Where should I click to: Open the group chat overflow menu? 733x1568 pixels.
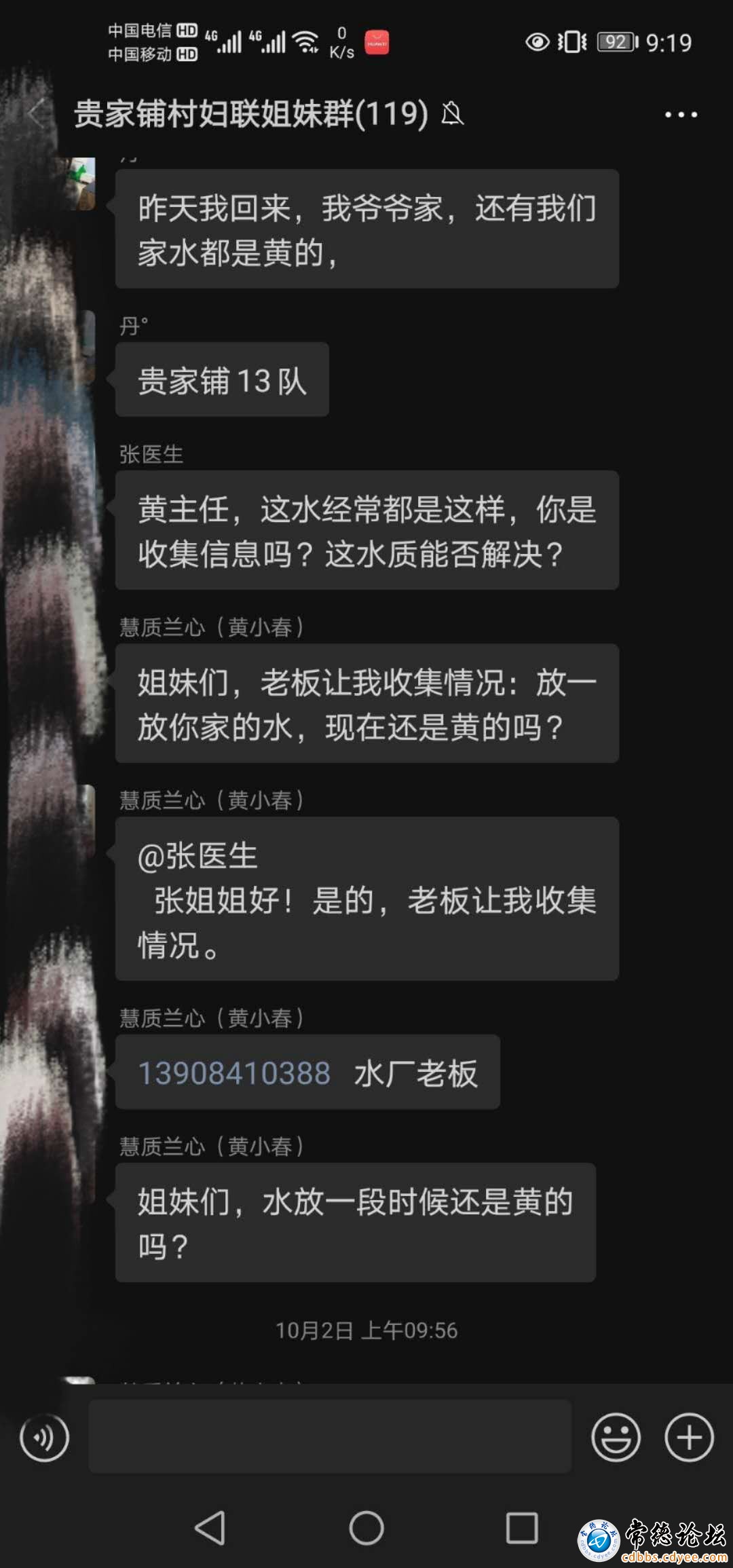[681, 114]
